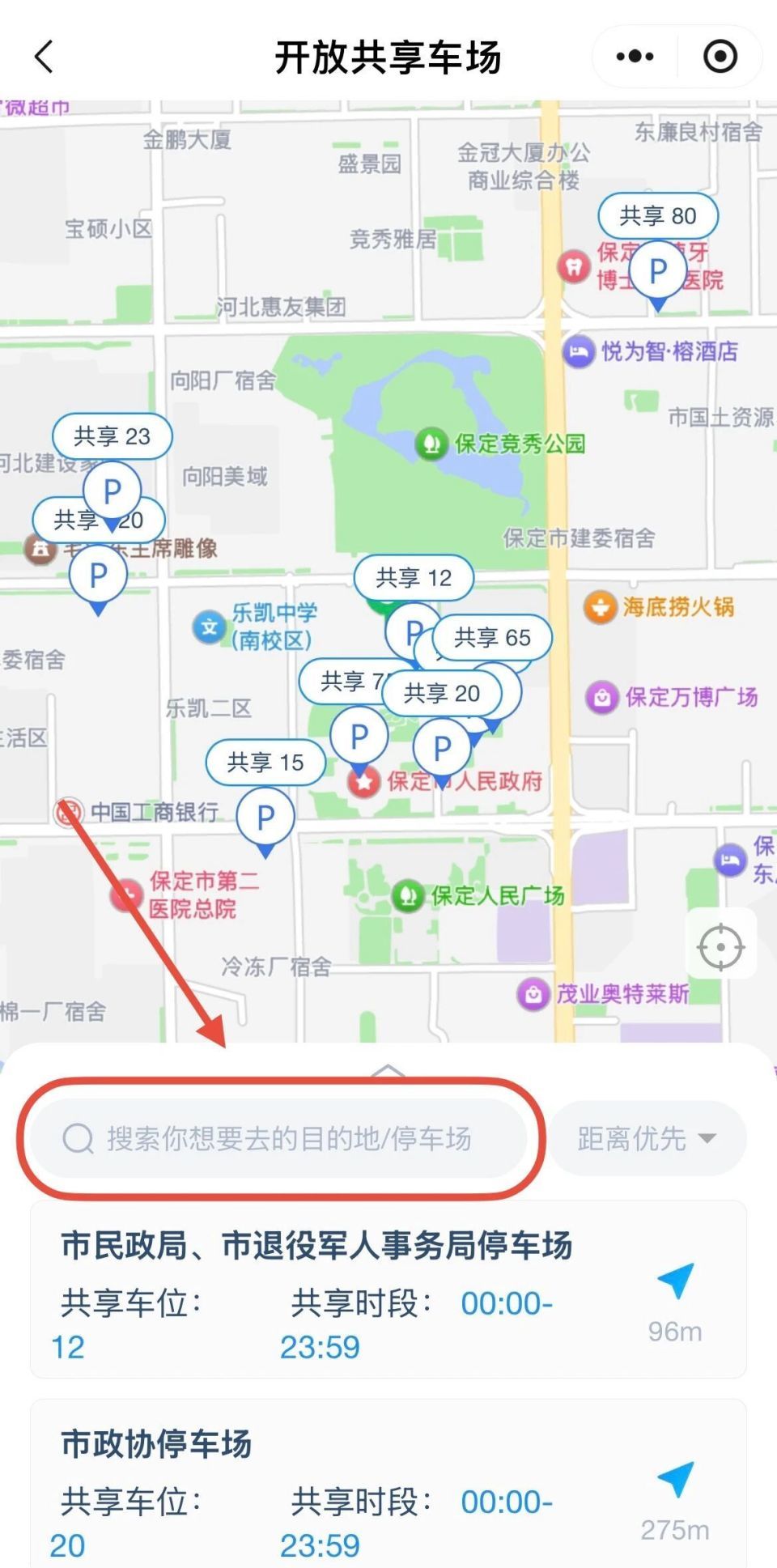Viewport: 777px width, 1568px height.
Task: Open 市民政局、市退役军人事务局停车场 card
Action: click(x=388, y=1290)
